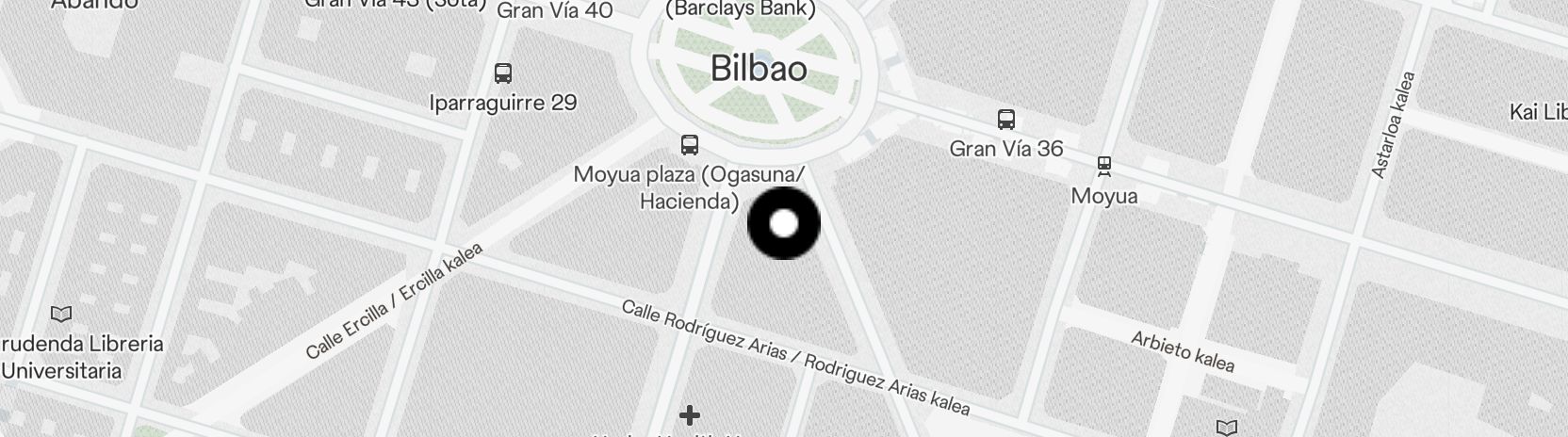Tap the black location marker pin
The image size is (1568, 437).
point(783,223)
